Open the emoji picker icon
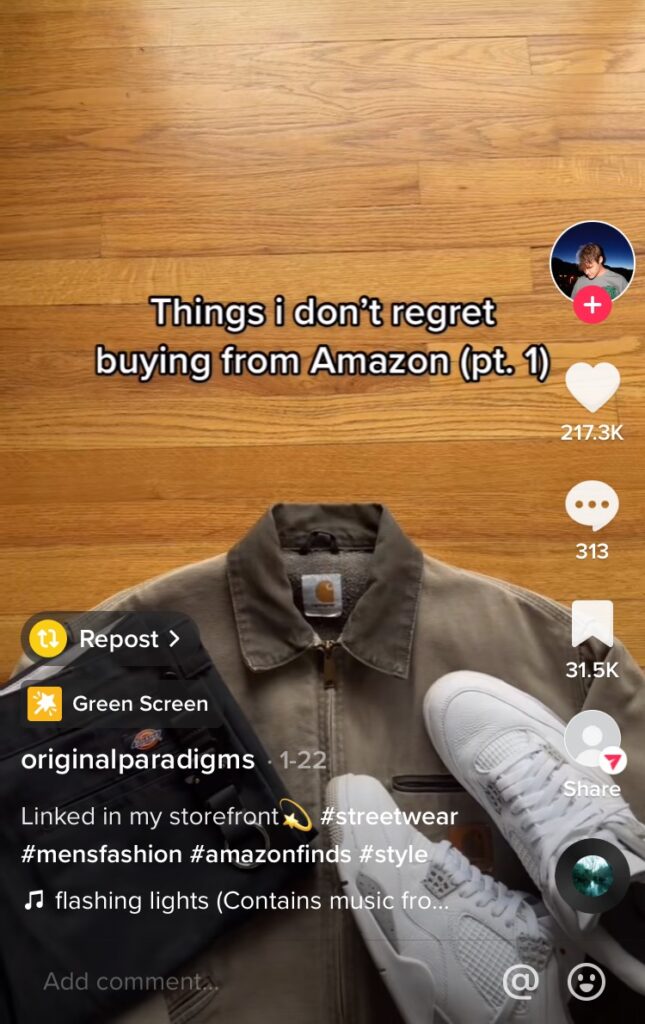Screen dimensions: 645x1024 pyautogui.click(x=587, y=982)
